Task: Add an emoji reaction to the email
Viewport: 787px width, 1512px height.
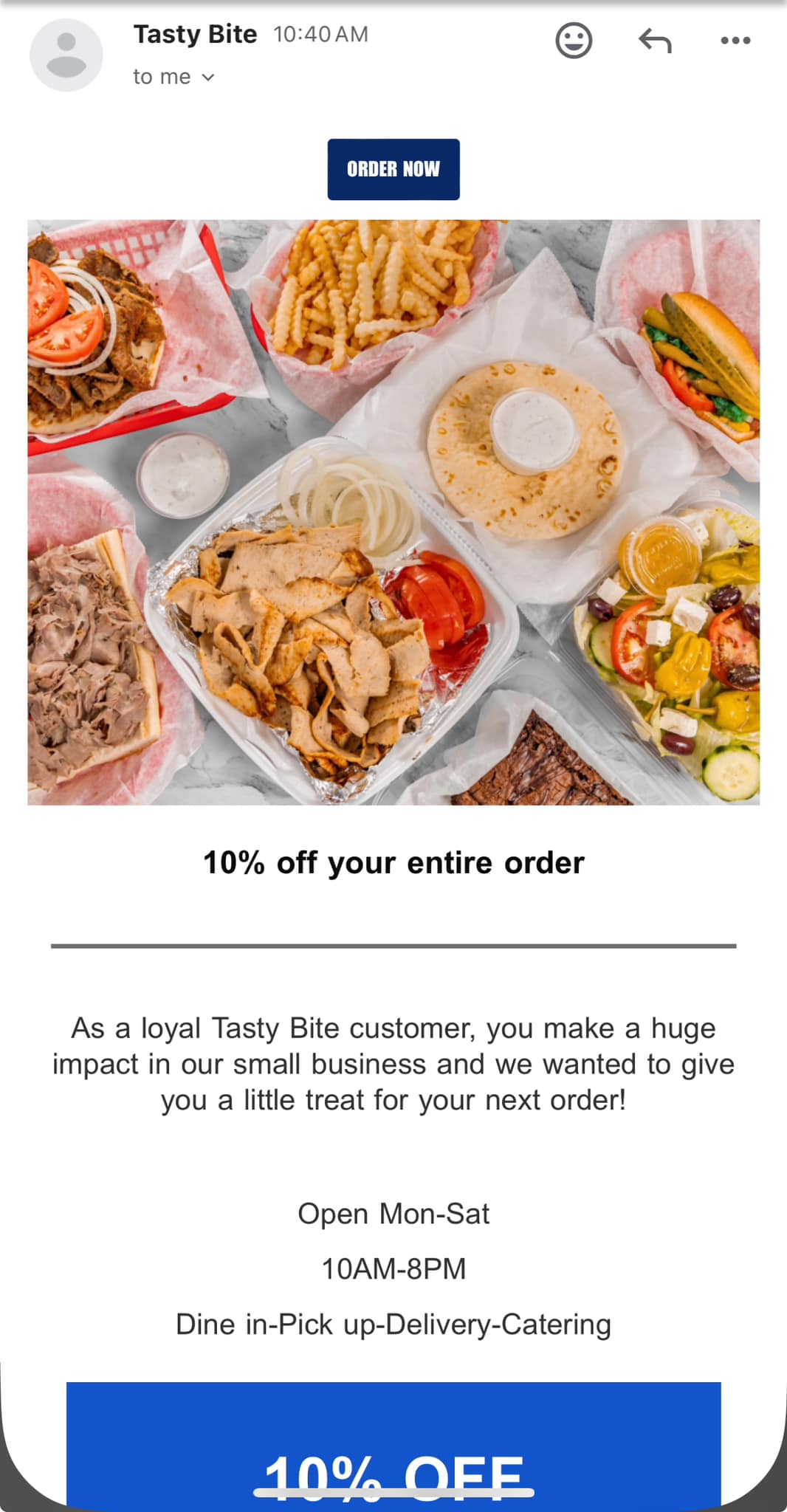Action: pos(574,41)
